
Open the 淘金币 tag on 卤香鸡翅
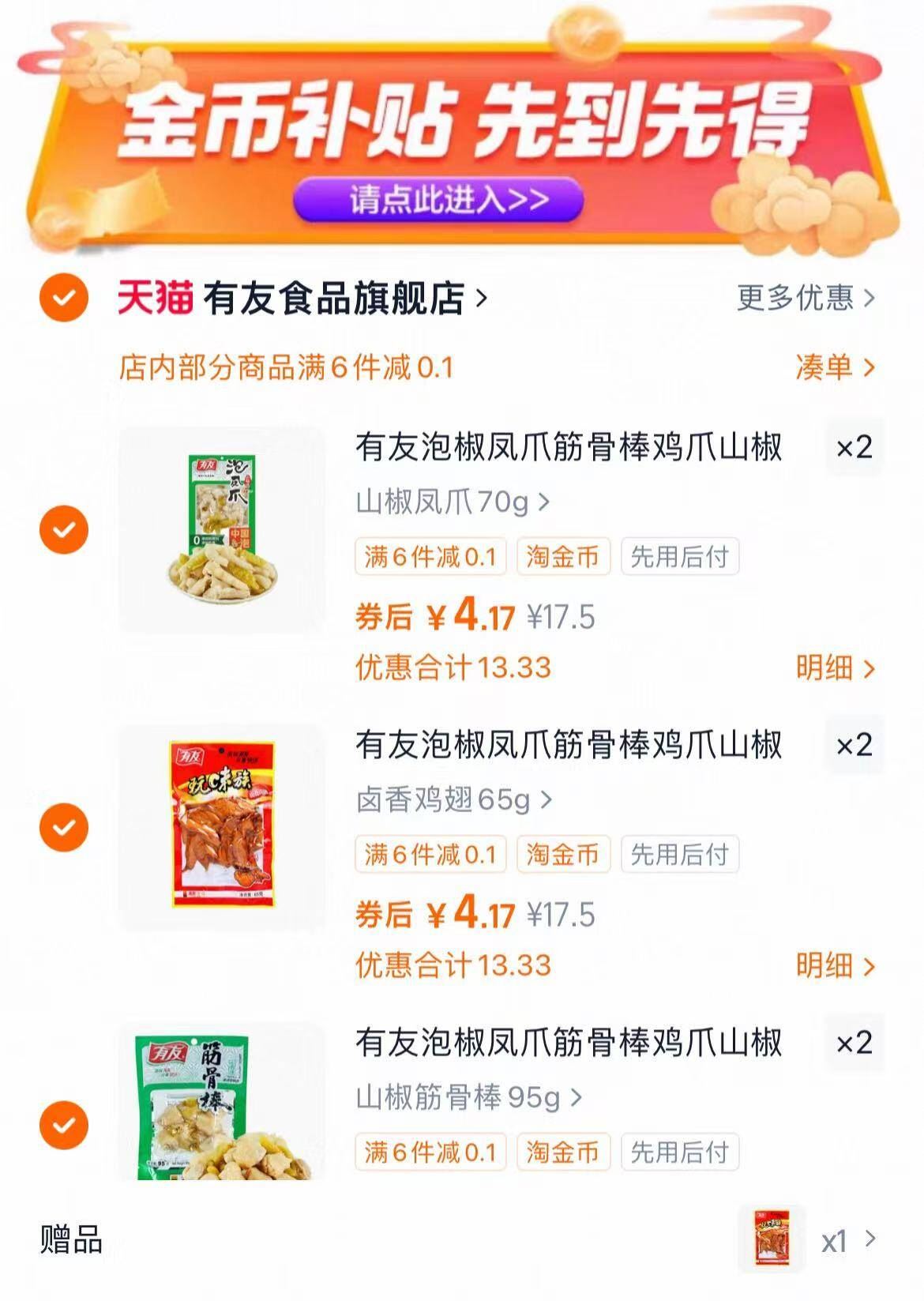pos(564,854)
